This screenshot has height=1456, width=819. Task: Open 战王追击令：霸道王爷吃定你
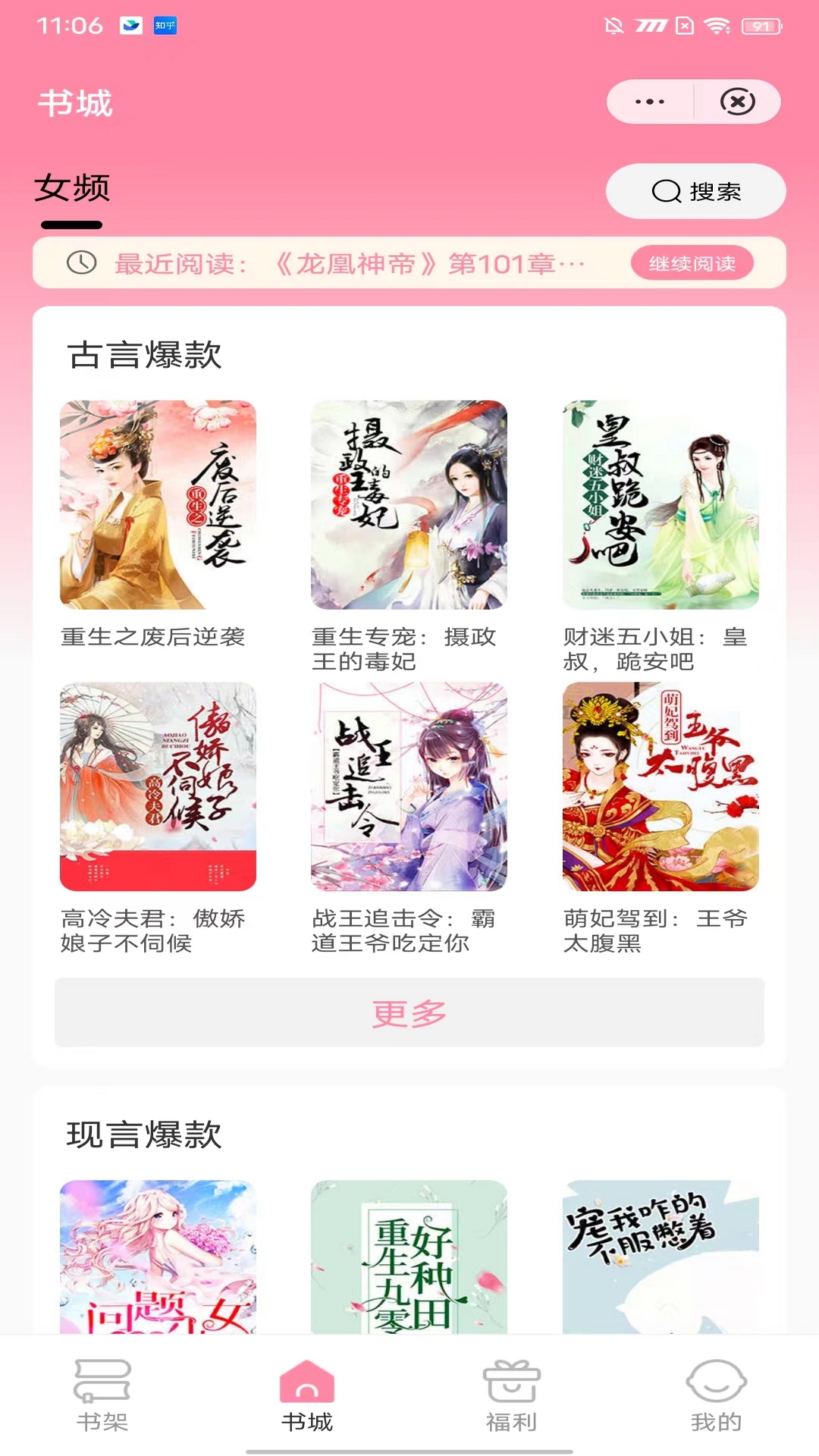tap(409, 786)
